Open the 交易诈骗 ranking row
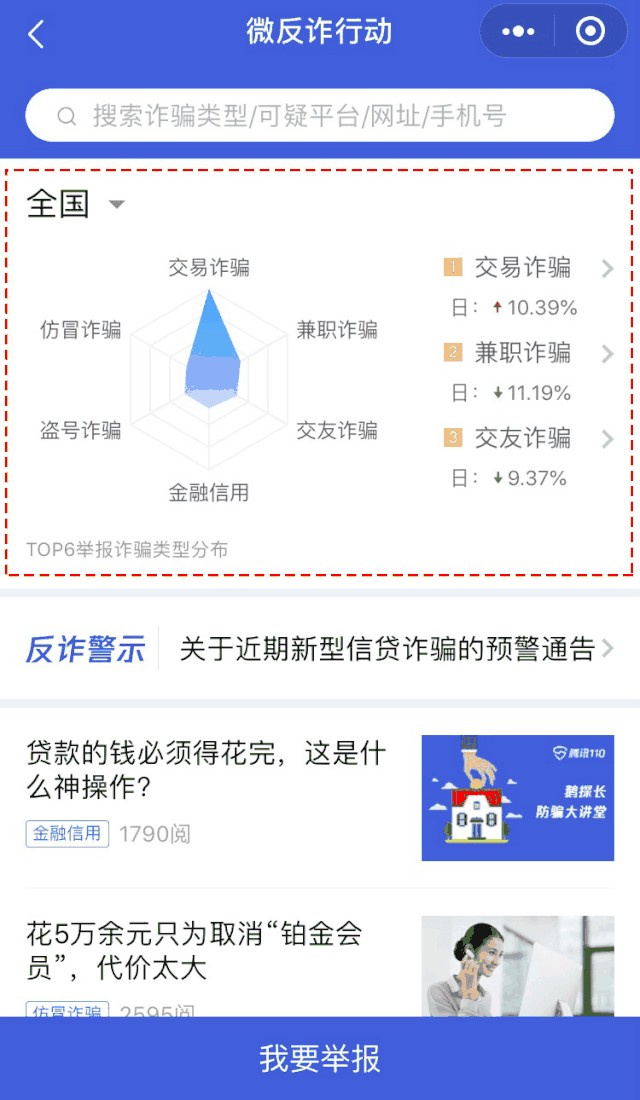 pyautogui.click(x=528, y=268)
